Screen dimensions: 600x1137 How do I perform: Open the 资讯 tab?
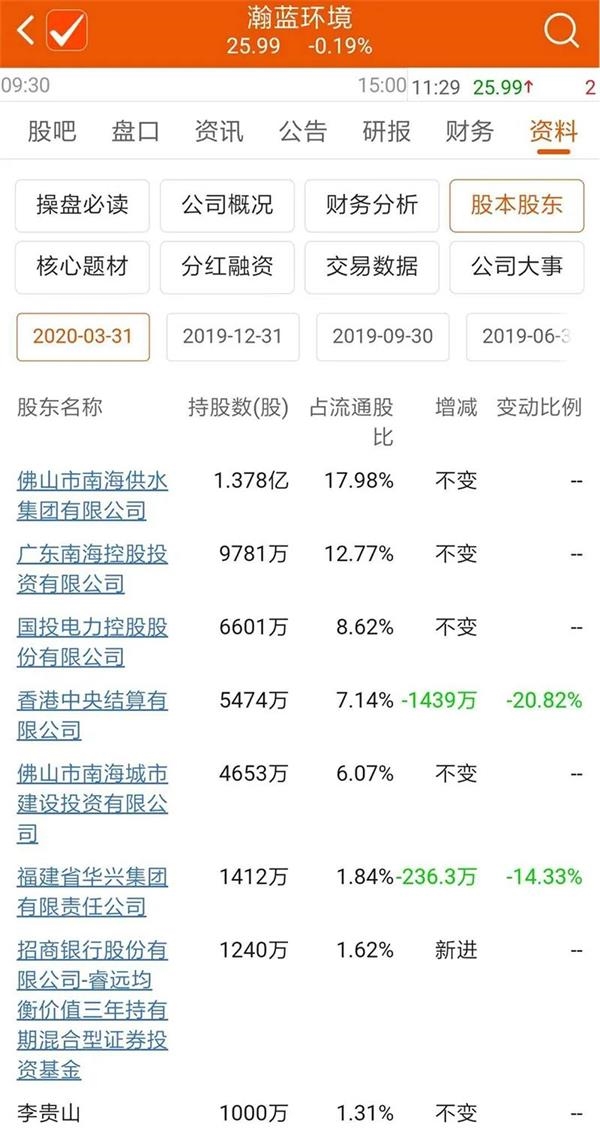click(x=219, y=131)
